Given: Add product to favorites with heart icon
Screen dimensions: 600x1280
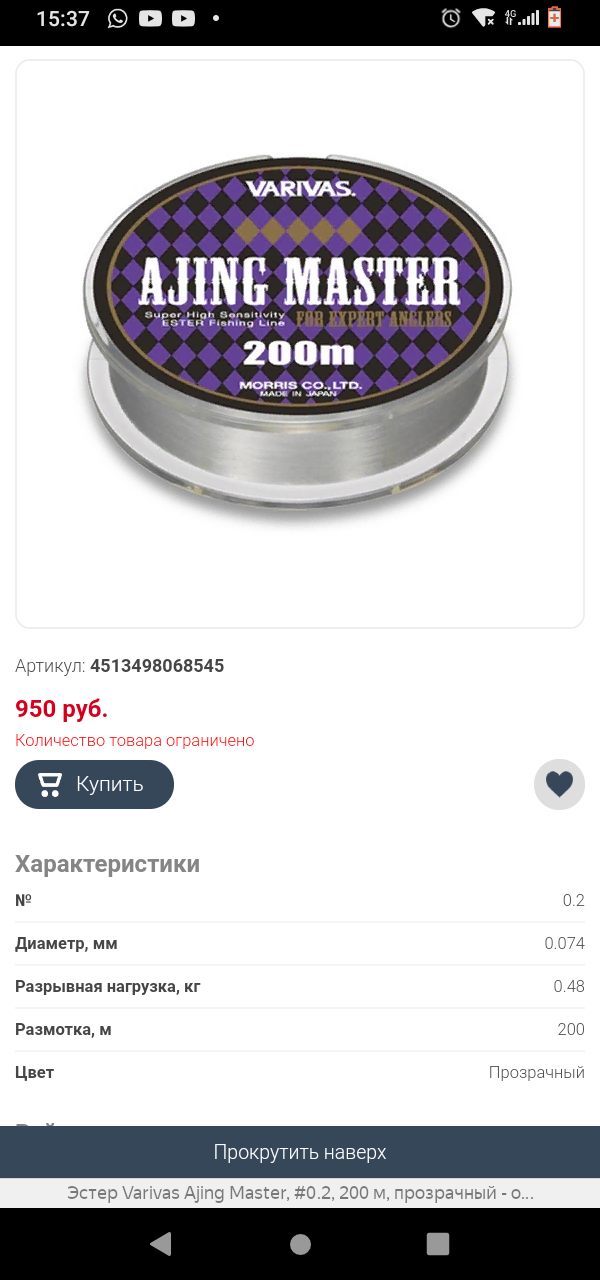Looking at the screenshot, I should [x=559, y=784].
